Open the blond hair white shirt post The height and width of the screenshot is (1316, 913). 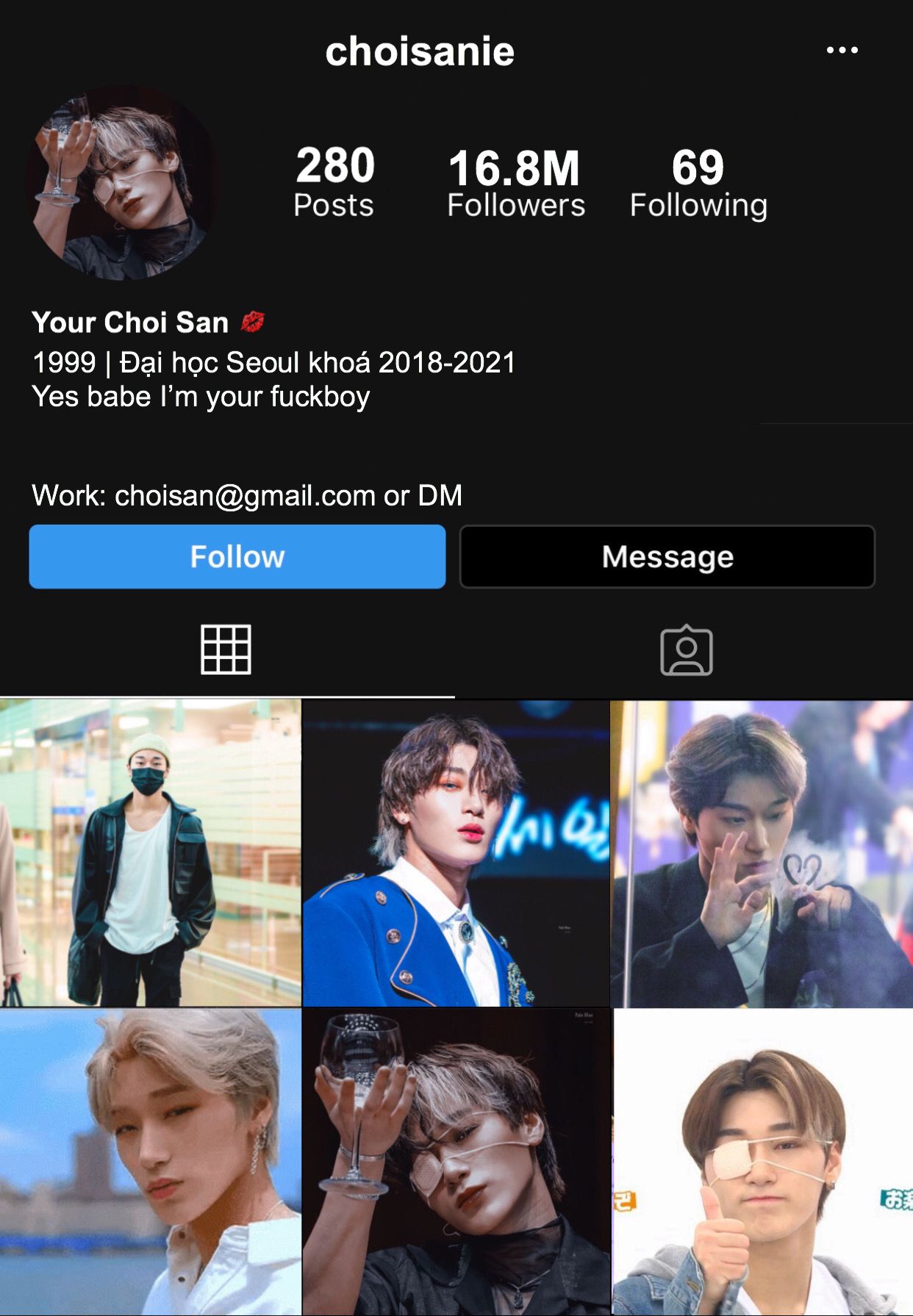point(150,1161)
